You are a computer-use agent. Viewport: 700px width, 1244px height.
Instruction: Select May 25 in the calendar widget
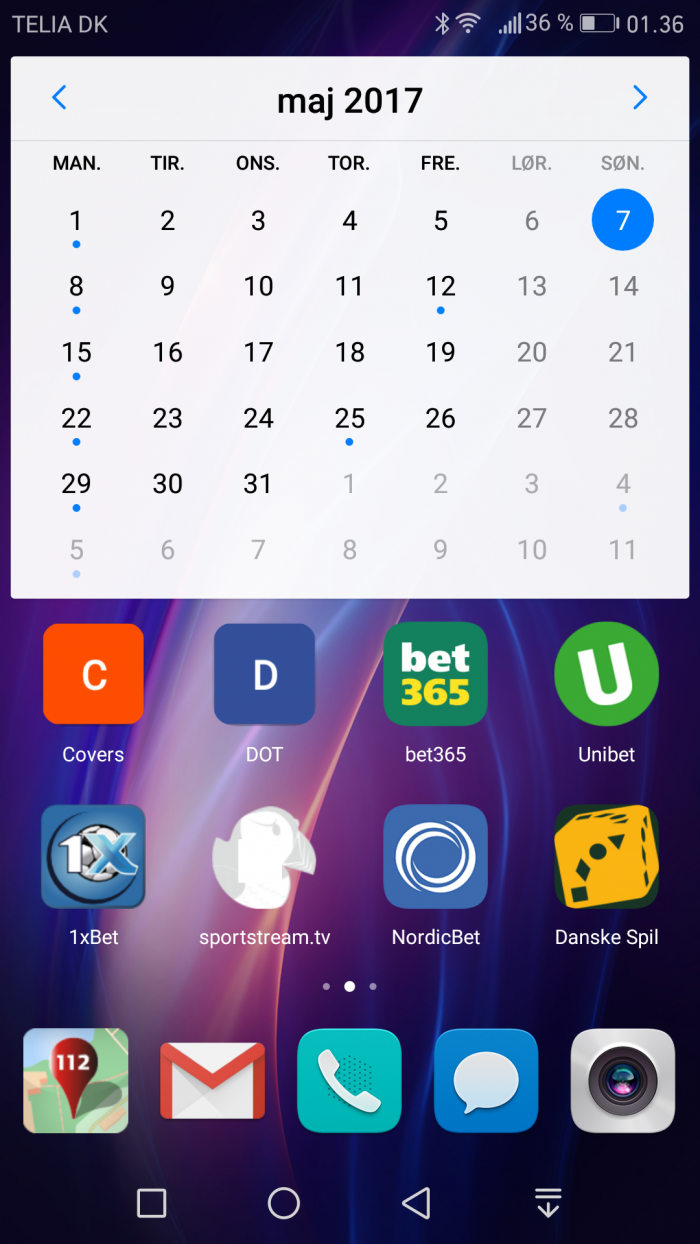(349, 420)
